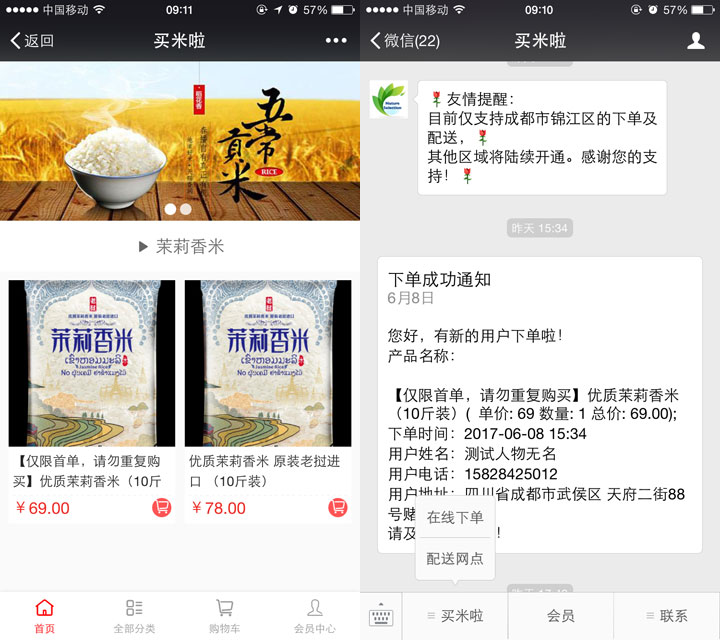The width and height of the screenshot is (720, 640).
Task: Go back using the 返回 button
Action: 32,41
